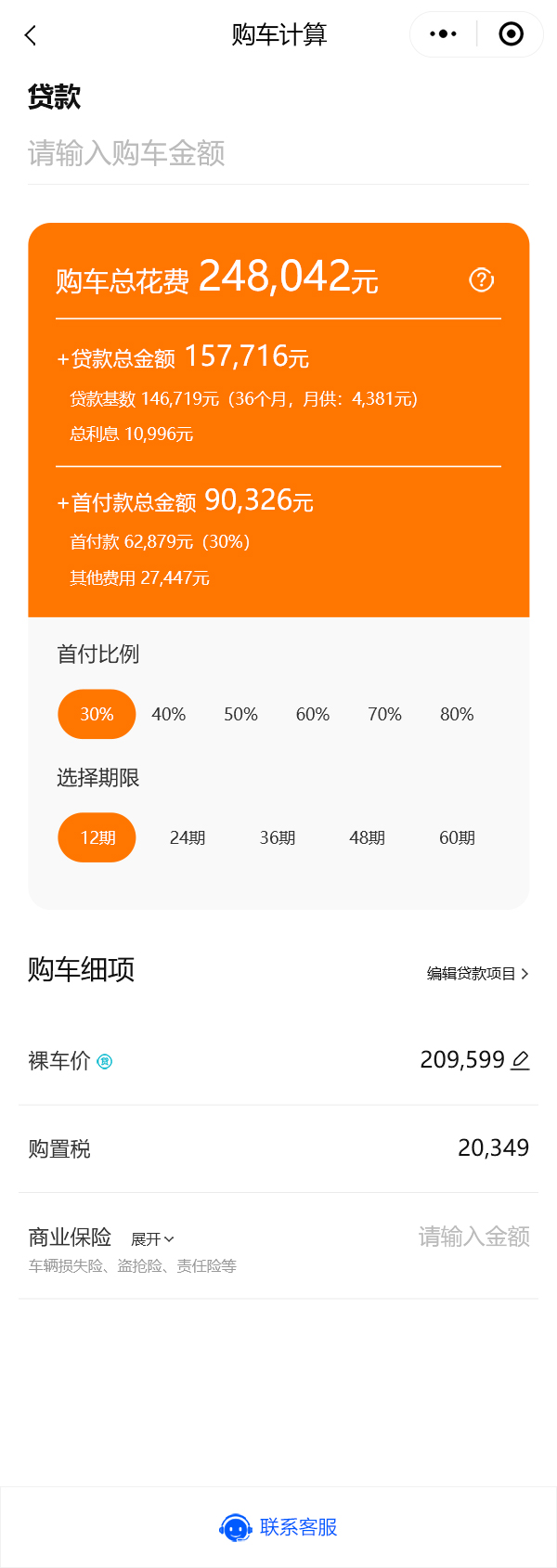Choose the 24期 loan term
This screenshot has height=1568, width=557.
[188, 837]
